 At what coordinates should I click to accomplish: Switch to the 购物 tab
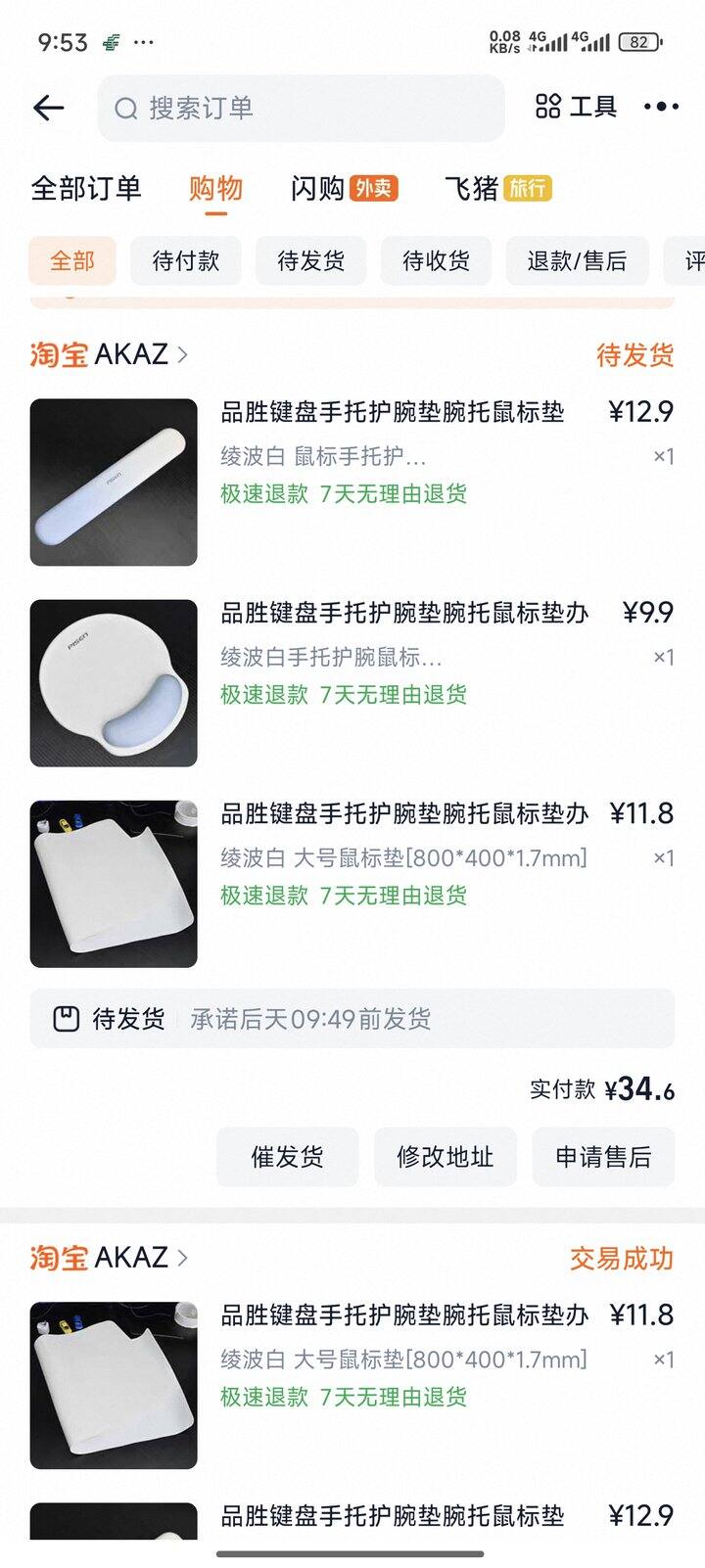[x=214, y=186]
